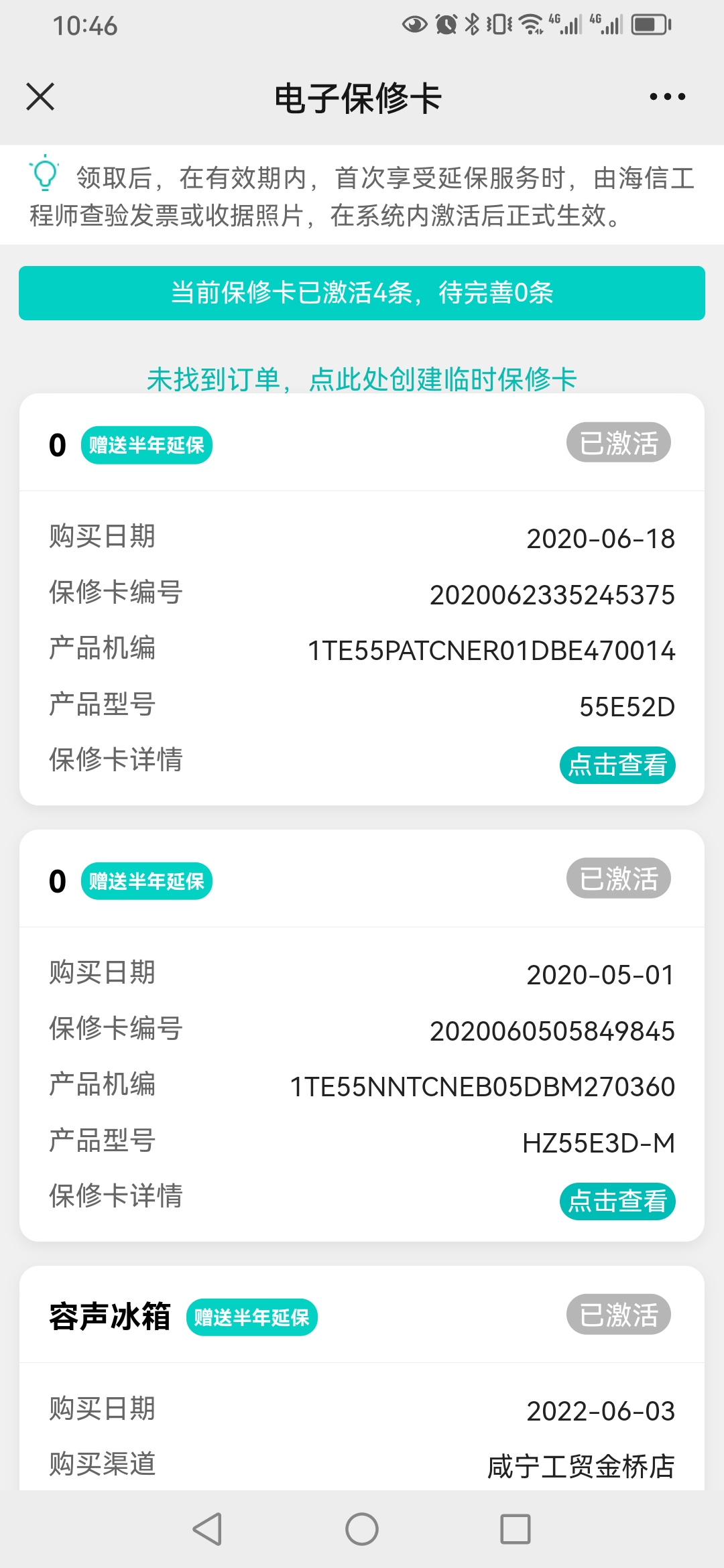
Task: View warranty details for model HZ55E3D-M
Action: (x=617, y=1201)
